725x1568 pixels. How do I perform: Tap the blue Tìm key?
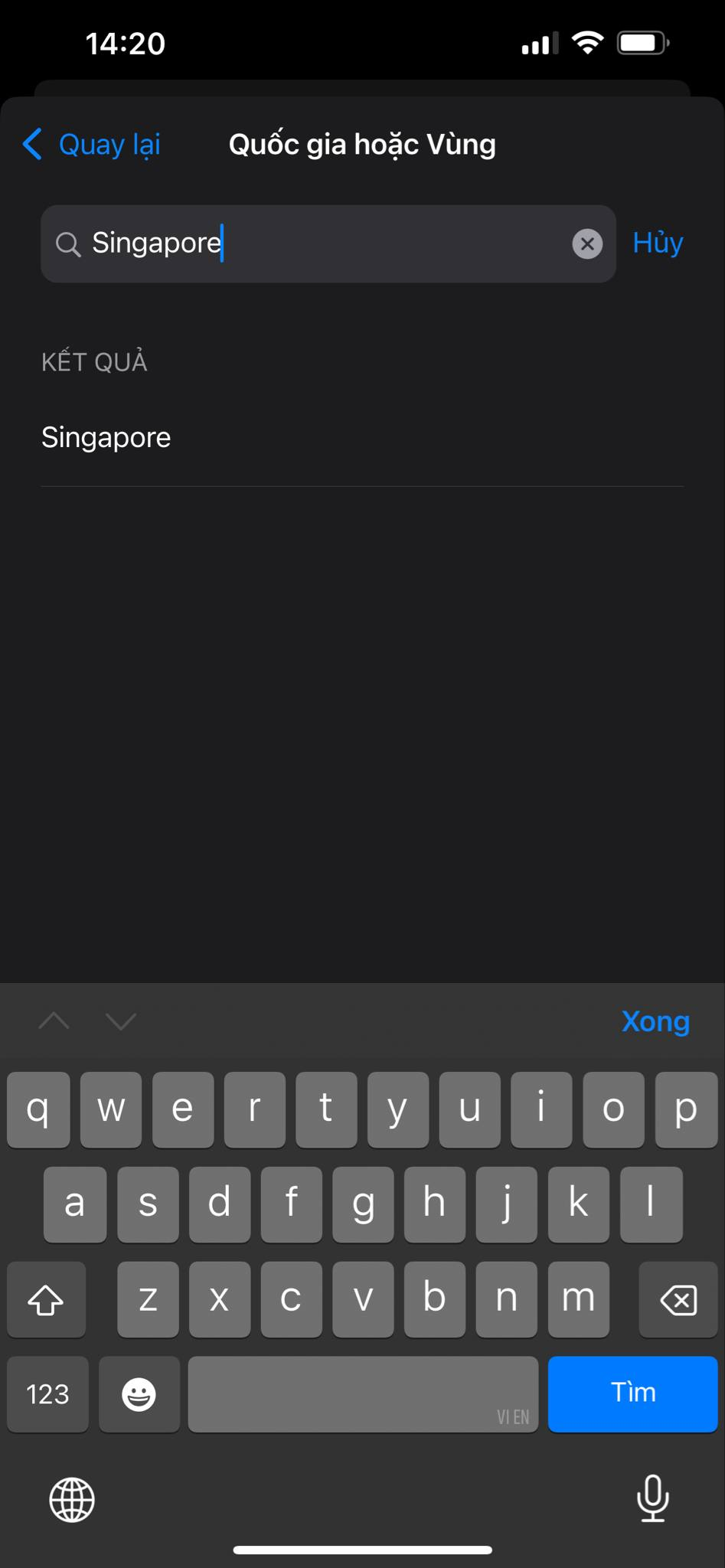point(632,1393)
